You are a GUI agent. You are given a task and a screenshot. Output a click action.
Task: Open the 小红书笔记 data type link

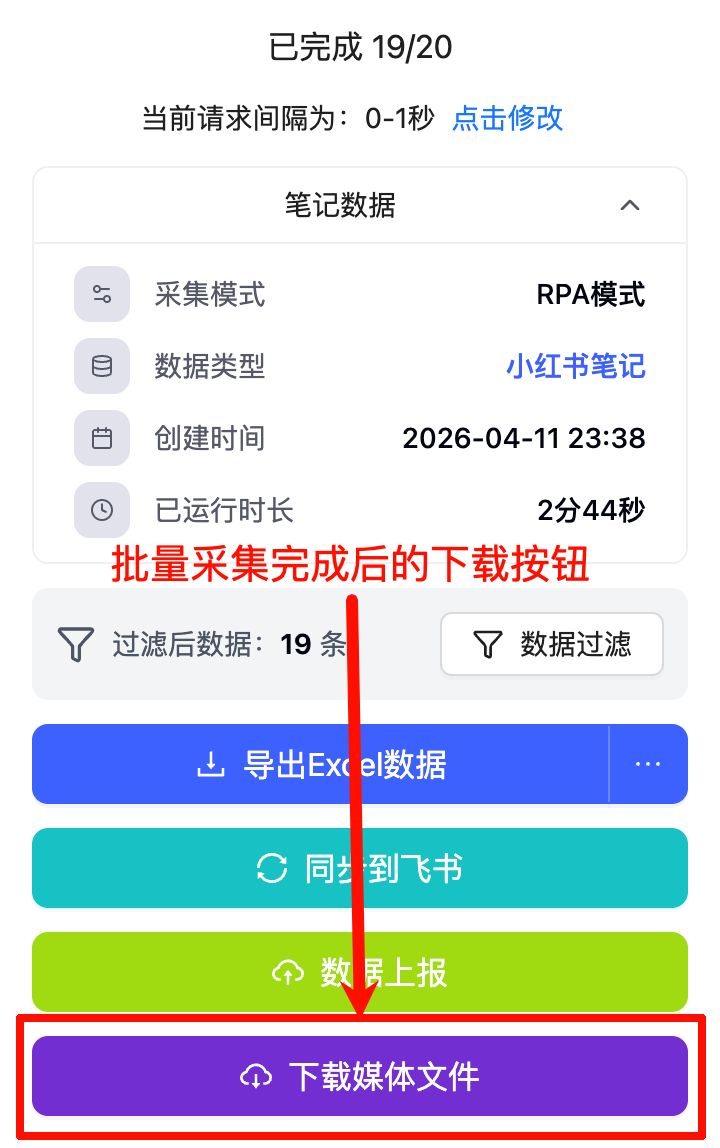click(x=575, y=367)
